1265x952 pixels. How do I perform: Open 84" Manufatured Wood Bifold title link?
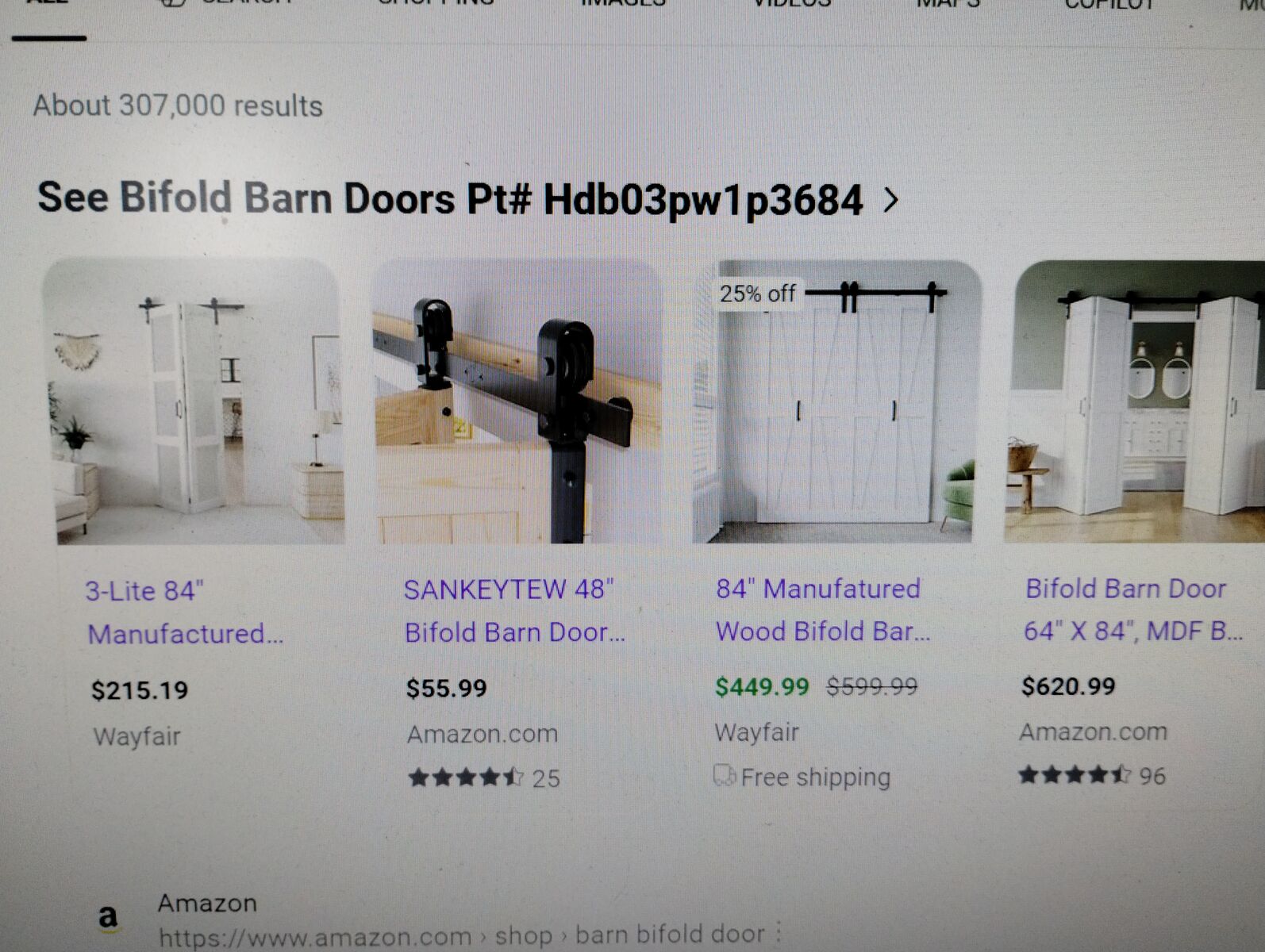click(x=822, y=609)
